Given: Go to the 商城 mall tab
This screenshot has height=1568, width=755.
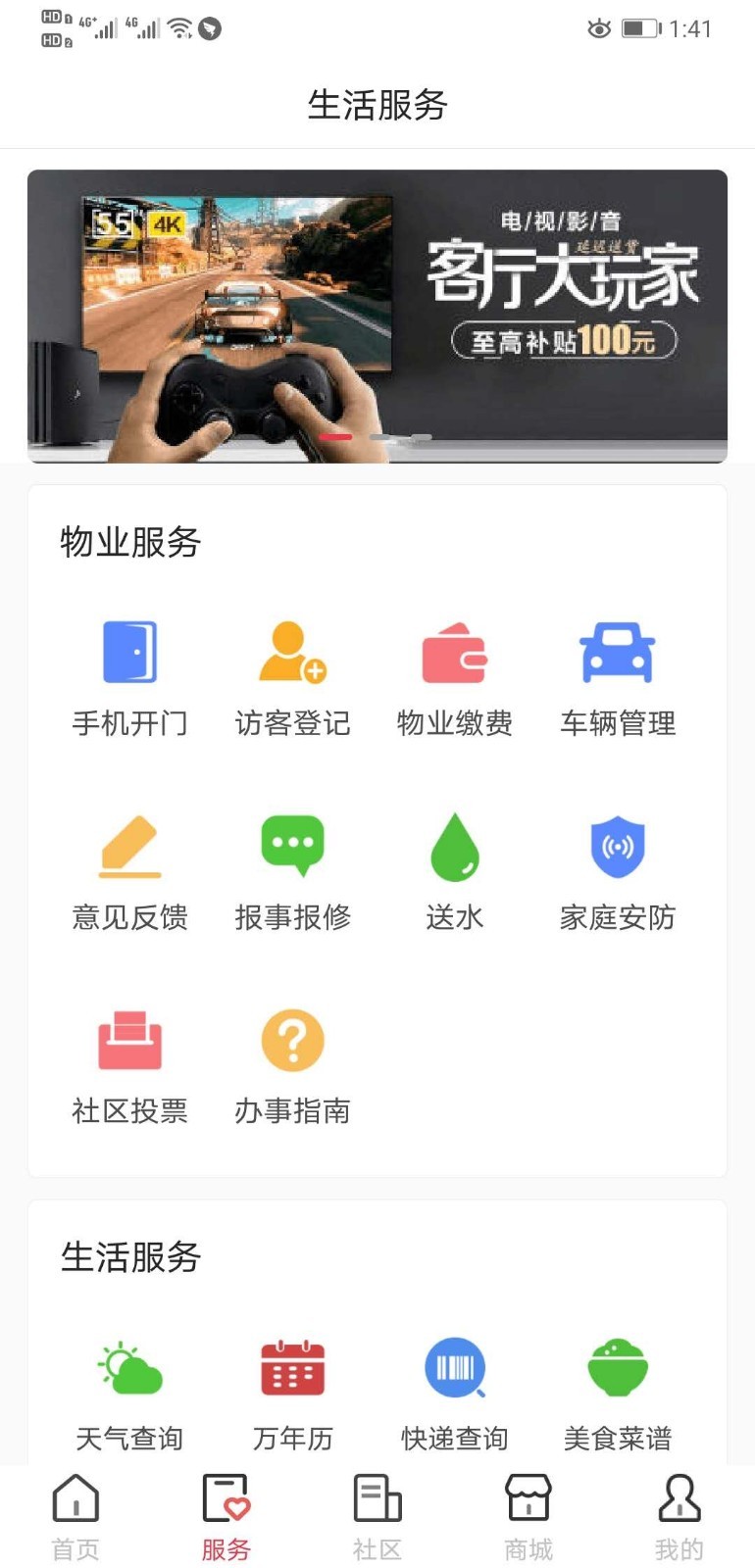Looking at the screenshot, I should 528,1517.
